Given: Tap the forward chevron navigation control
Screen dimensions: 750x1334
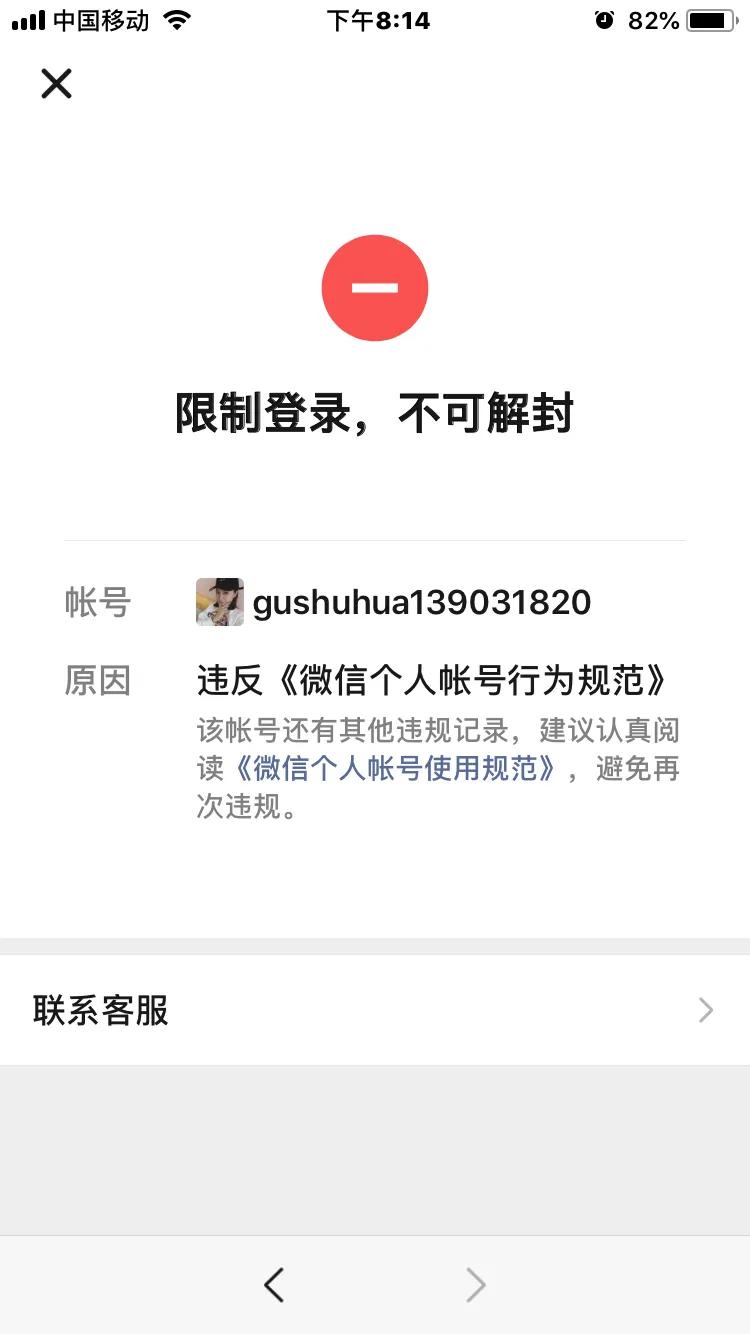Looking at the screenshot, I should (x=475, y=1285).
